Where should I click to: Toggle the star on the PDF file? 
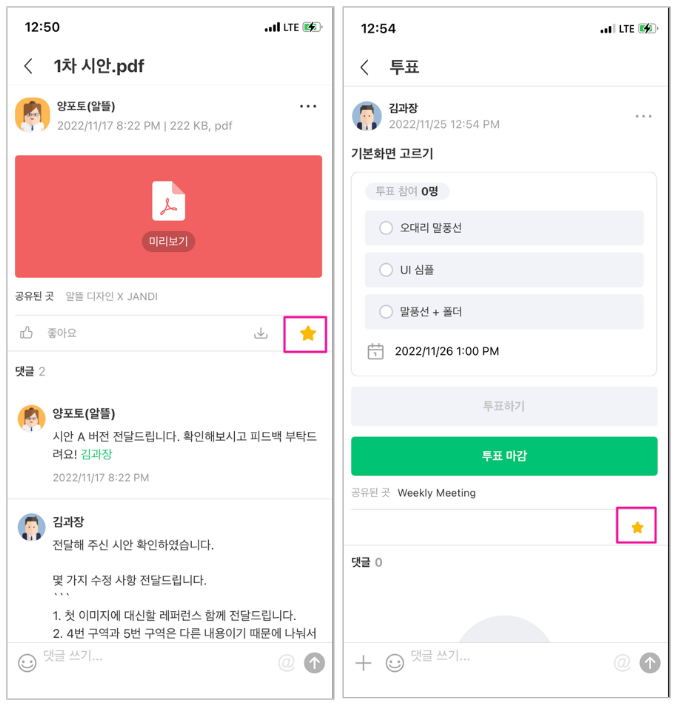[307, 333]
